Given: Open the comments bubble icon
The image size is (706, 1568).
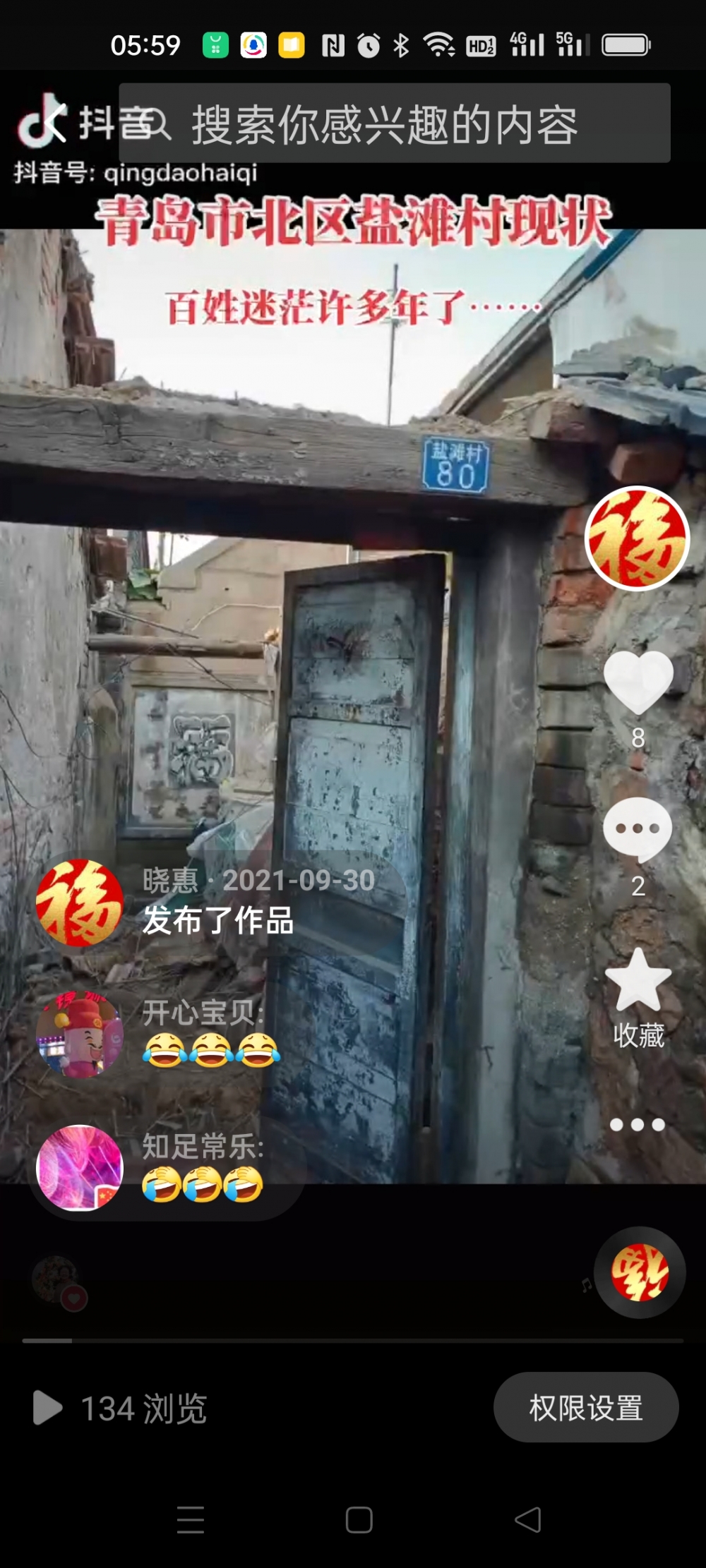Looking at the screenshot, I should (x=638, y=831).
